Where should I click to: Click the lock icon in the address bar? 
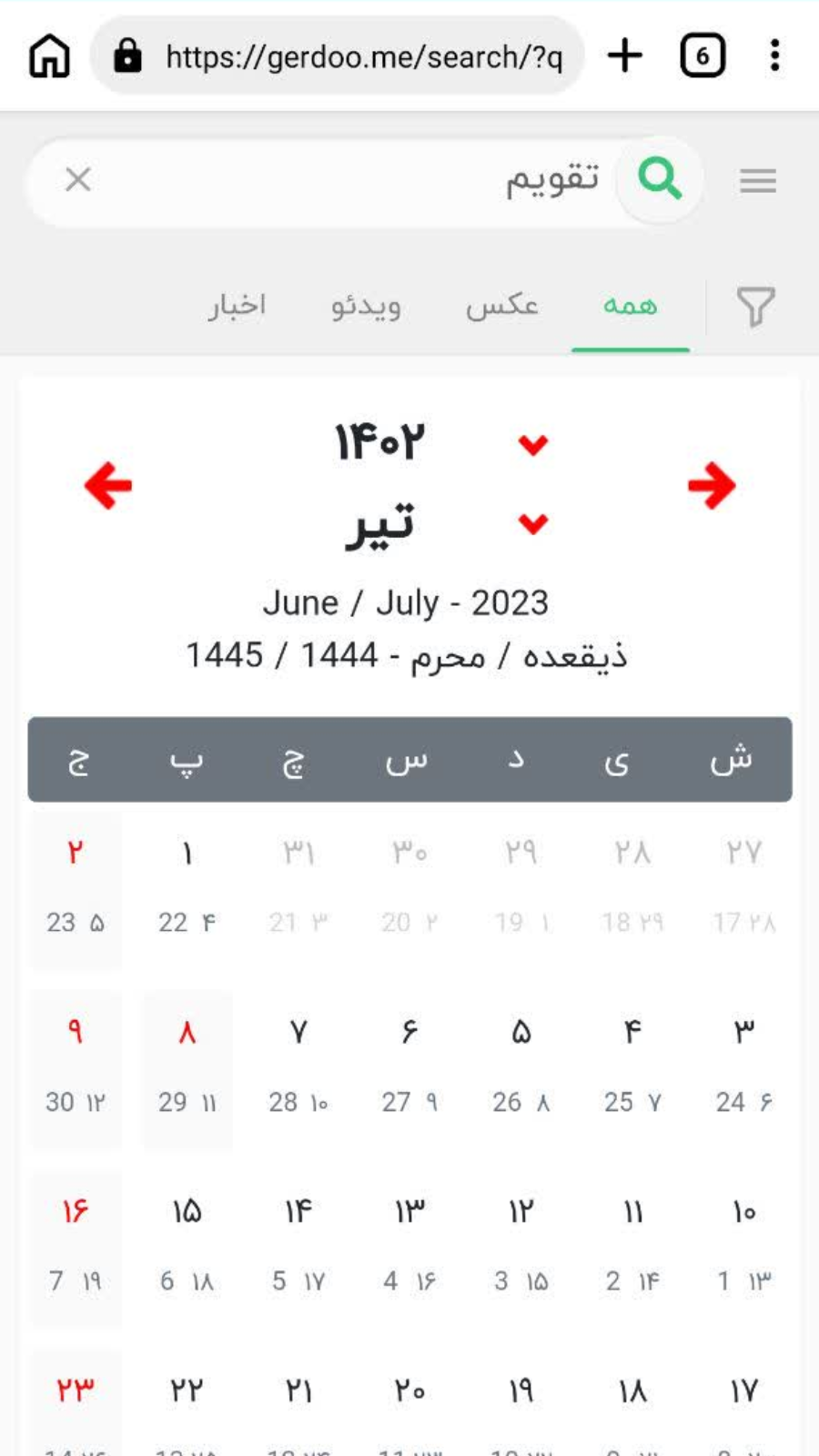(127, 56)
